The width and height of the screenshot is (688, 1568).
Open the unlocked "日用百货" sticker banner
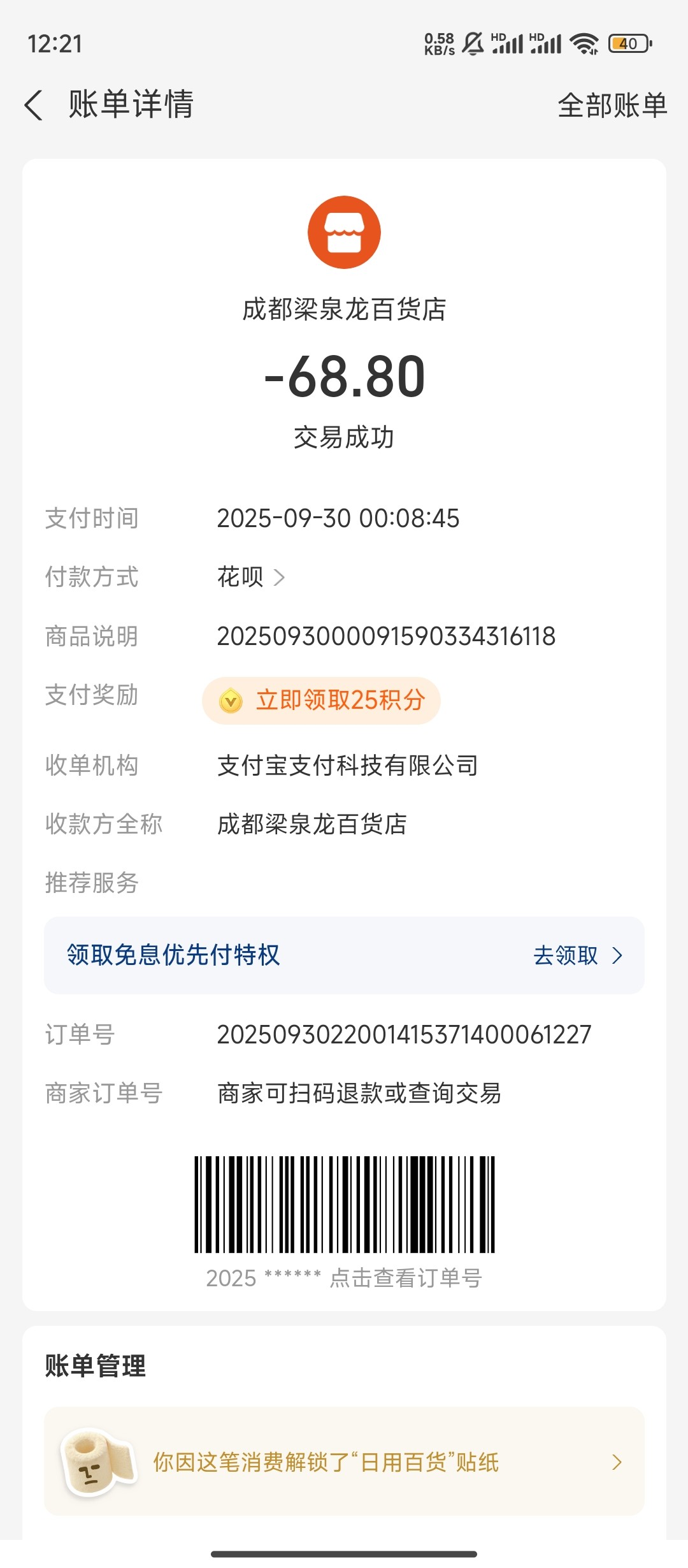coord(344,1462)
